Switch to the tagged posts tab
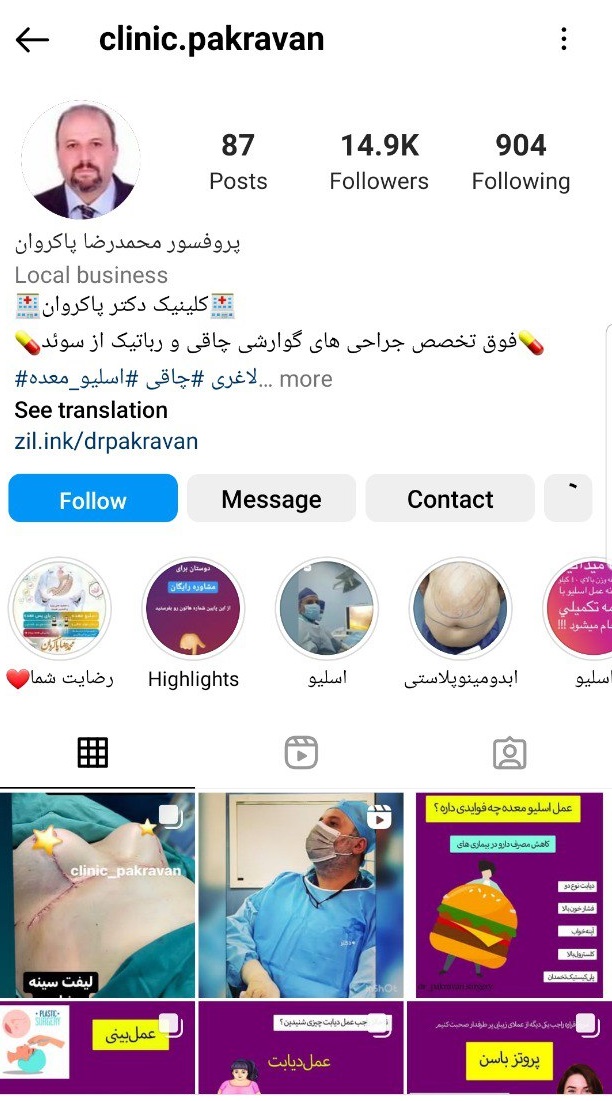The image size is (612, 1101). pyautogui.click(x=509, y=753)
